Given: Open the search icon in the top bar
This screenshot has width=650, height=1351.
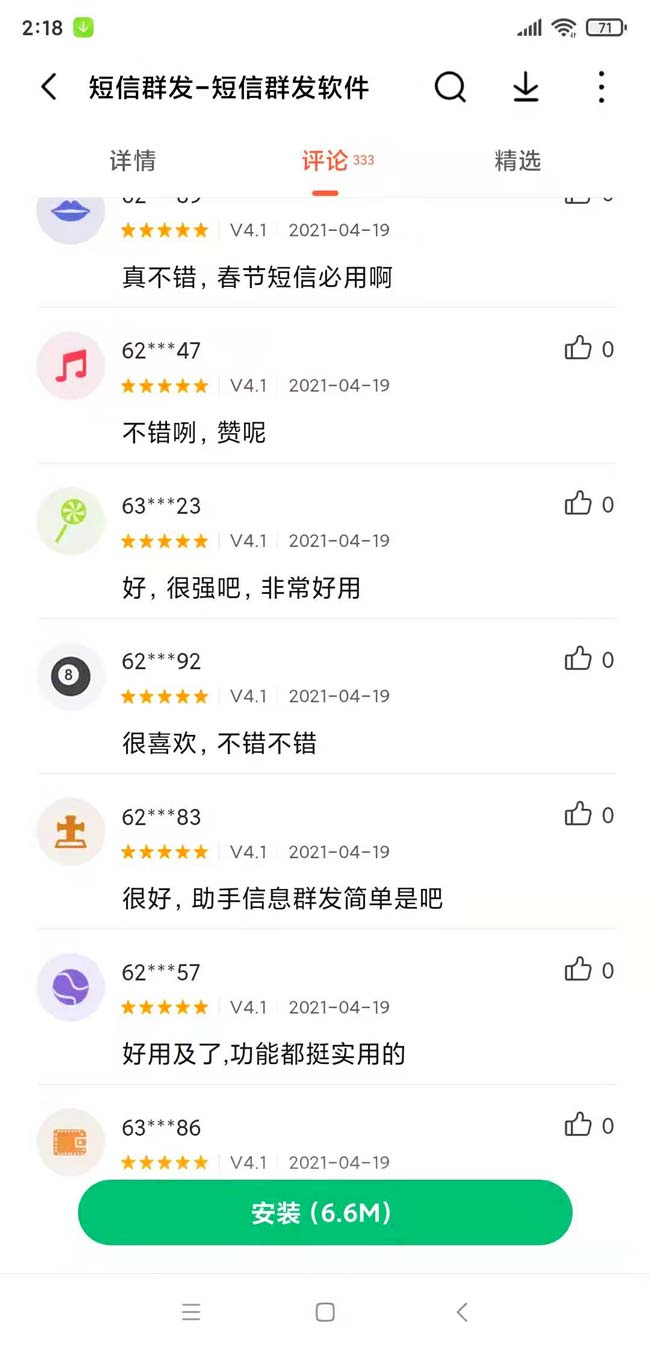Looking at the screenshot, I should tap(450, 87).
